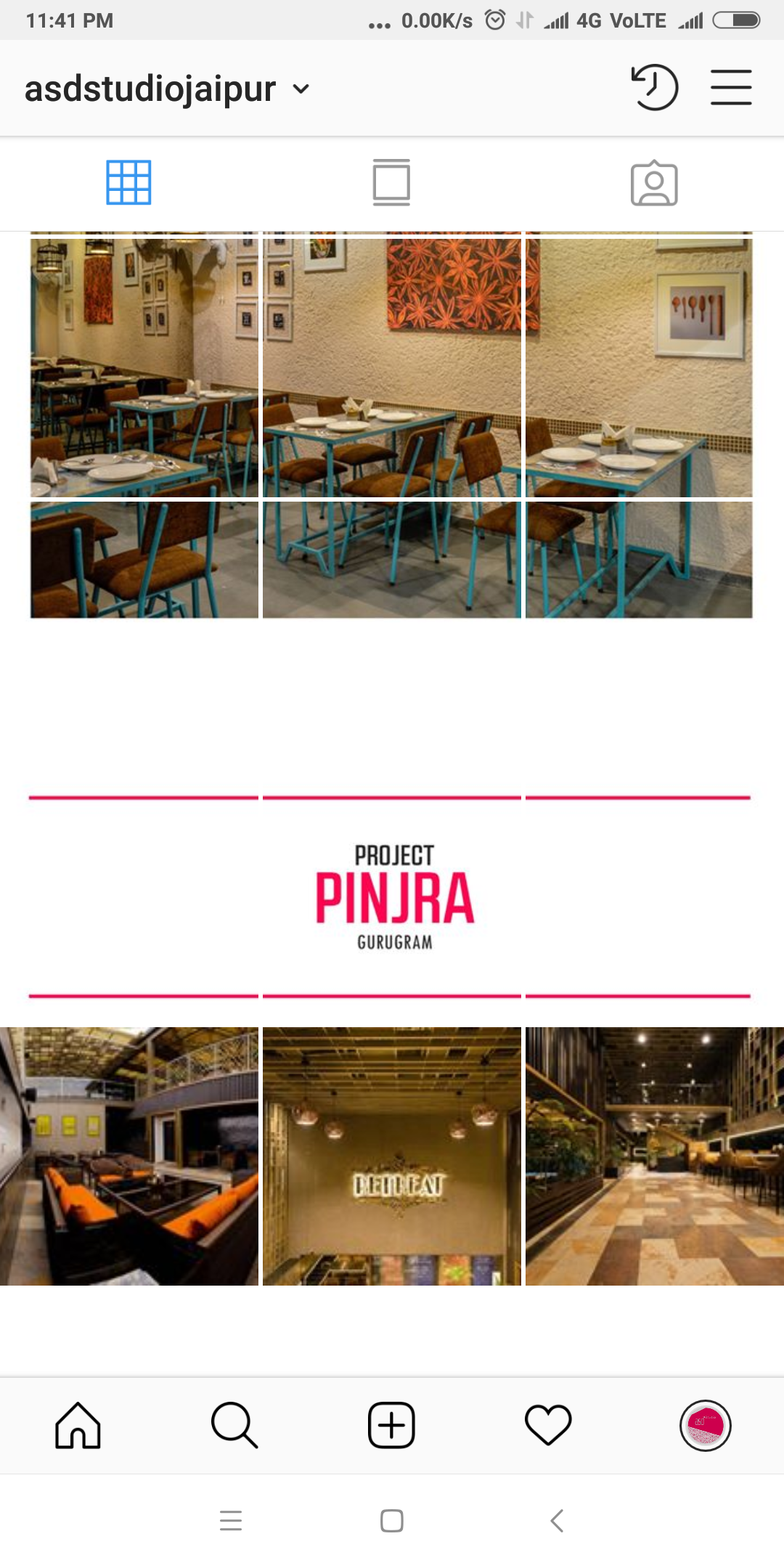Image resolution: width=784 pixels, height=1568 pixels.
Task: Switch to the grid view tab
Action: coord(128,183)
